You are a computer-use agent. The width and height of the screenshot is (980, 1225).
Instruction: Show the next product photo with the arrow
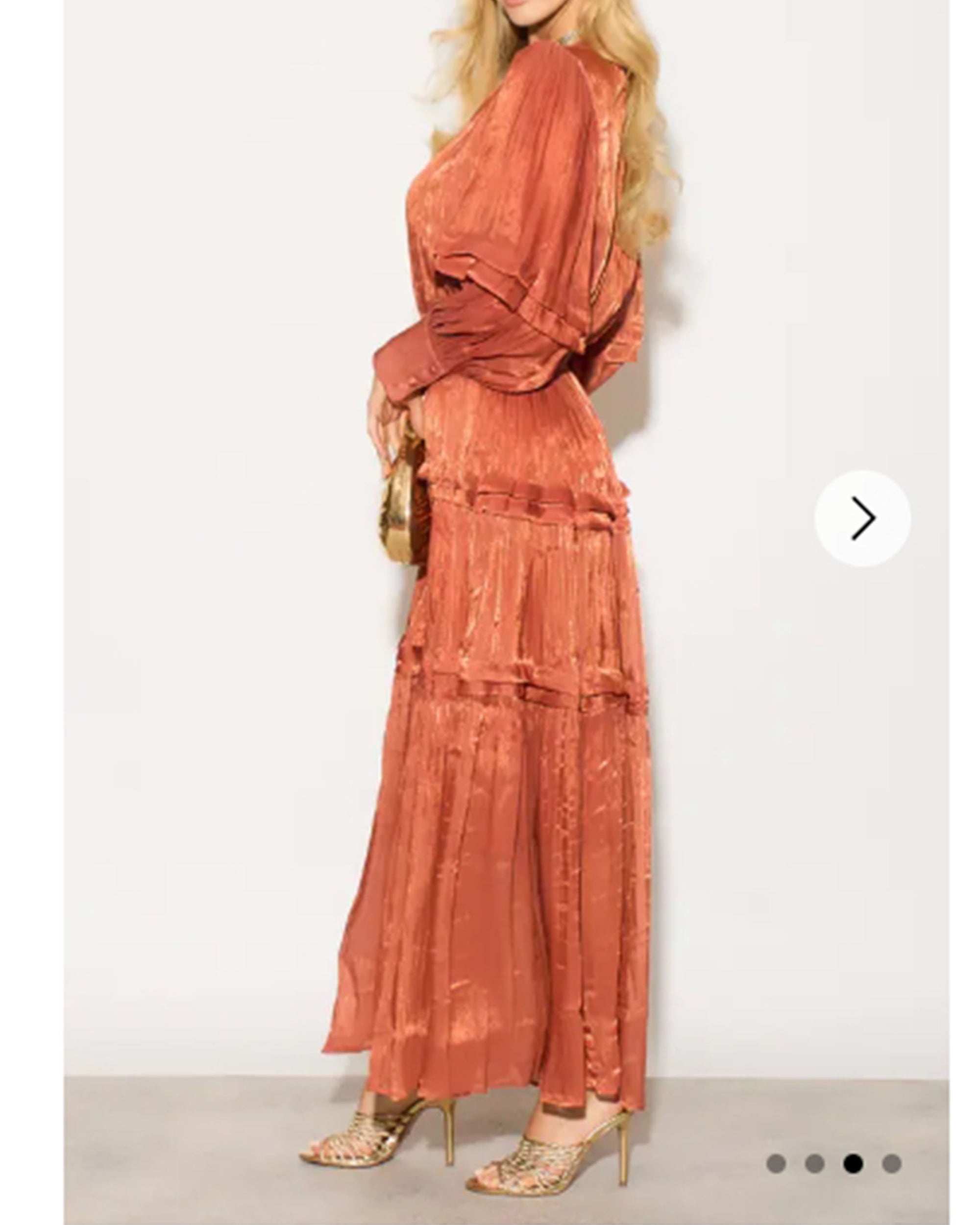coord(862,518)
